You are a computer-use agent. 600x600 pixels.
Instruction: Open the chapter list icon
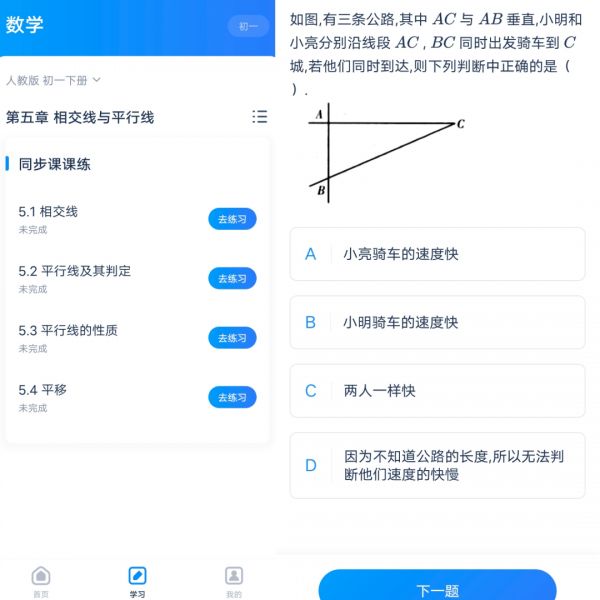coord(260,117)
